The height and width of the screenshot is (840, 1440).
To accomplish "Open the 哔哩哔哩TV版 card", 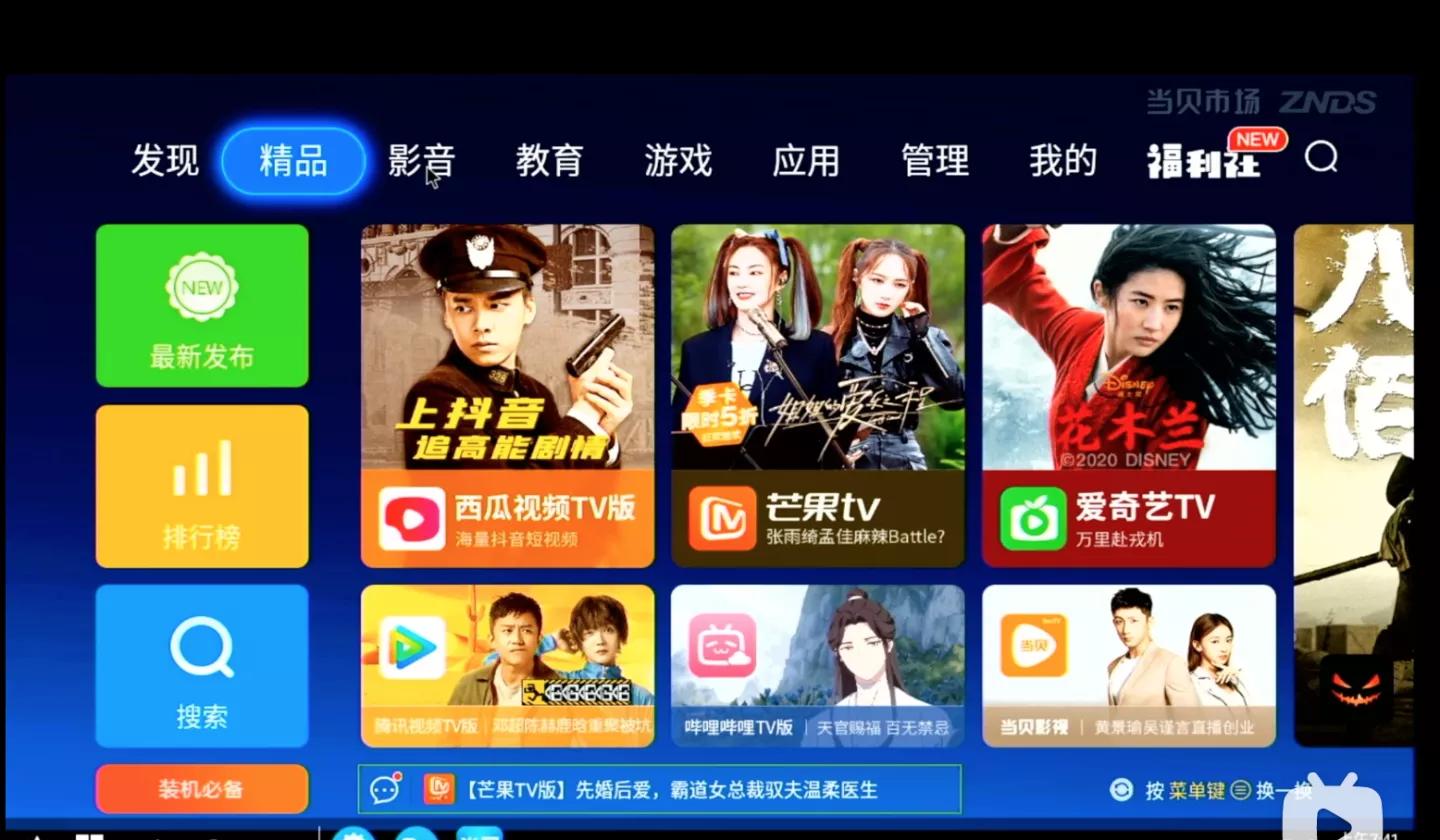I will [817, 666].
